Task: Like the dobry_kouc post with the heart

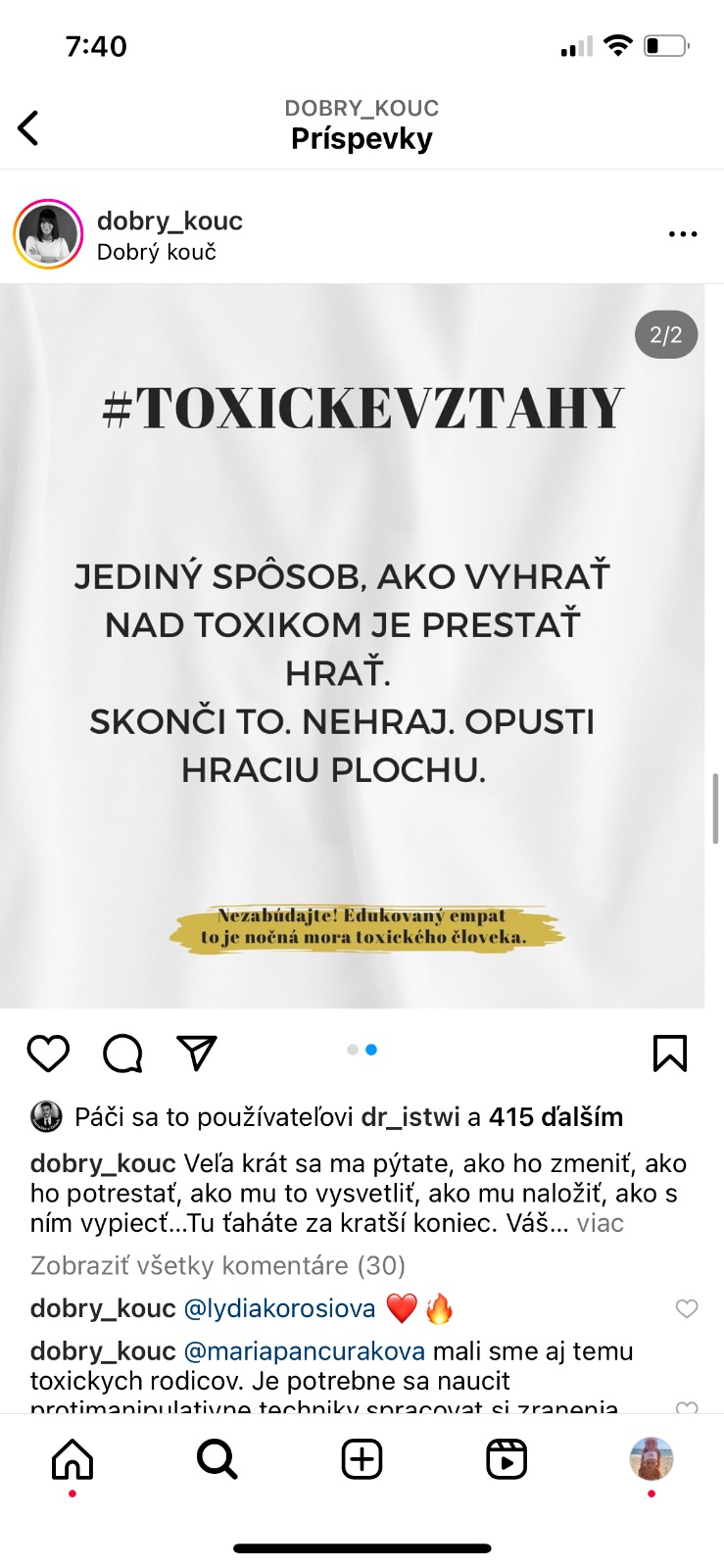Action: click(x=48, y=1053)
